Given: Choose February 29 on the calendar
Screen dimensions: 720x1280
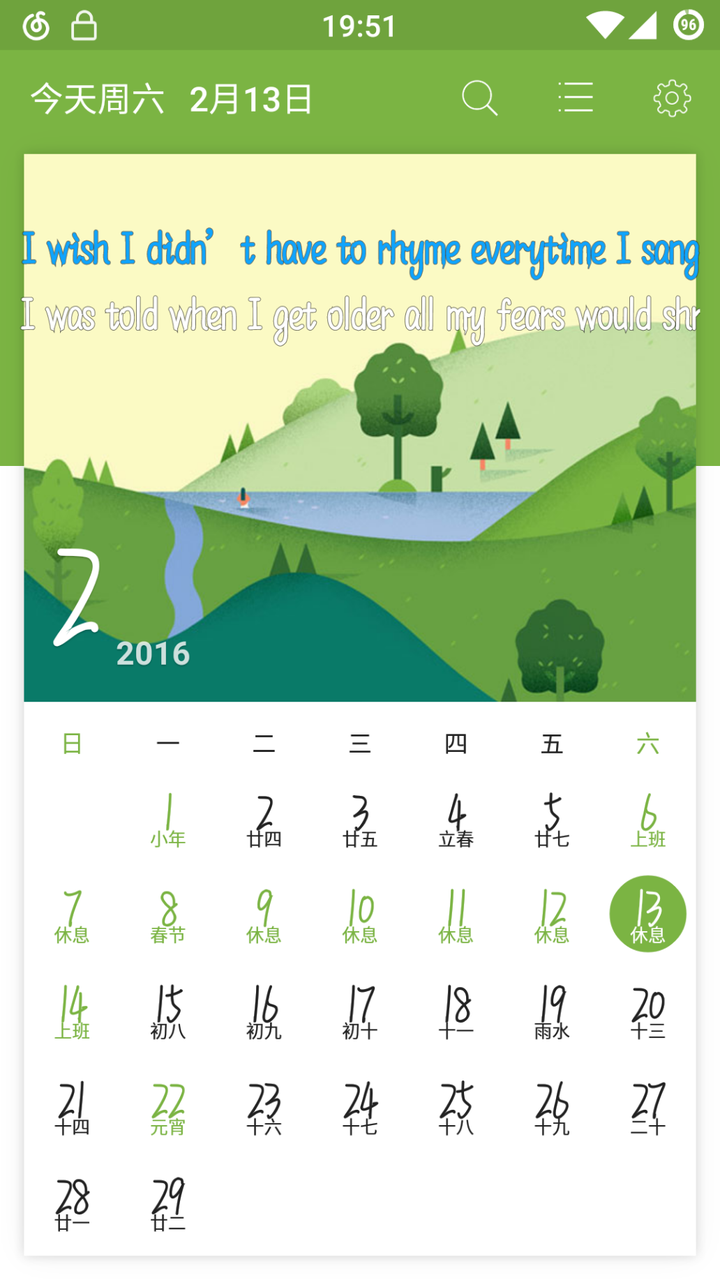Looking at the screenshot, I should pyautogui.click(x=168, y=1204).
